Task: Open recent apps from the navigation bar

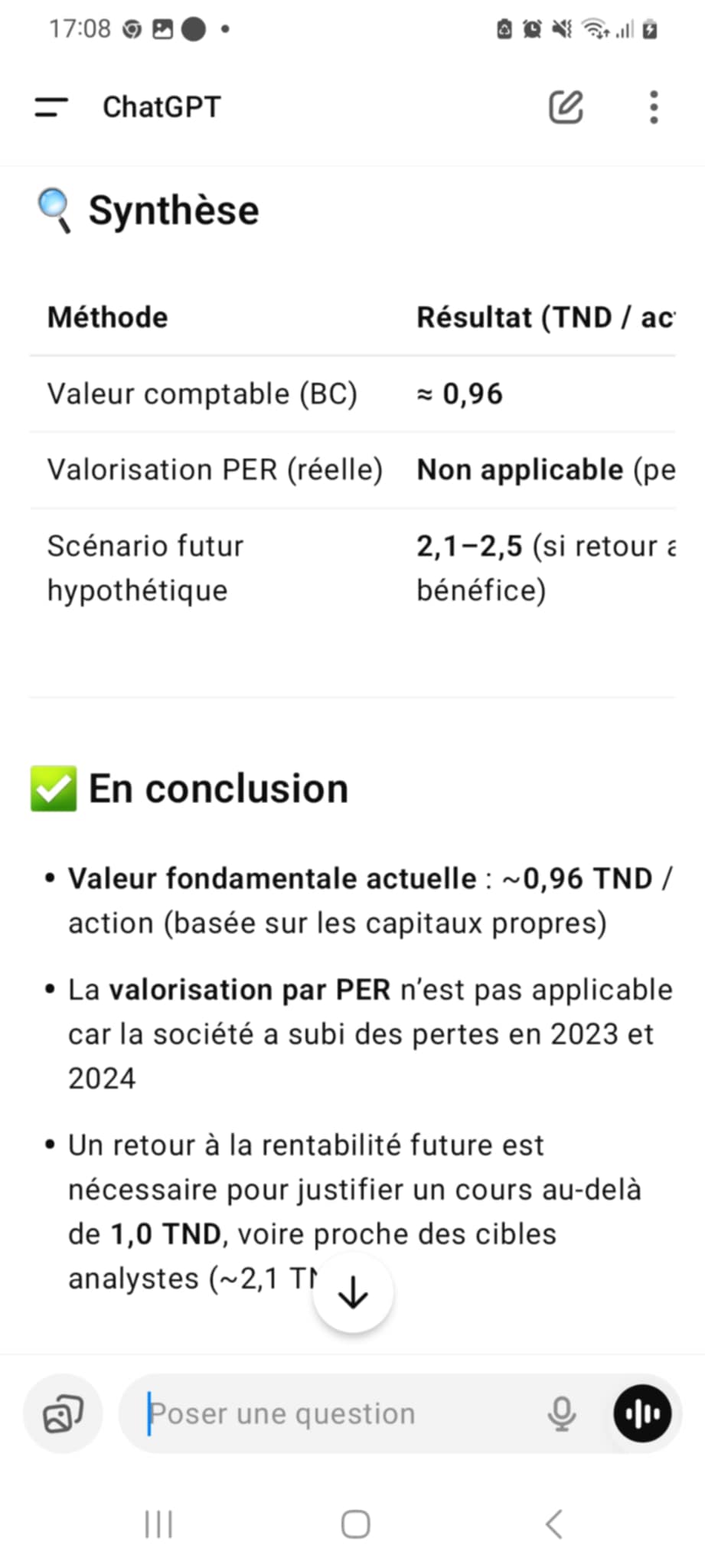Action: tap(158, 1524)
